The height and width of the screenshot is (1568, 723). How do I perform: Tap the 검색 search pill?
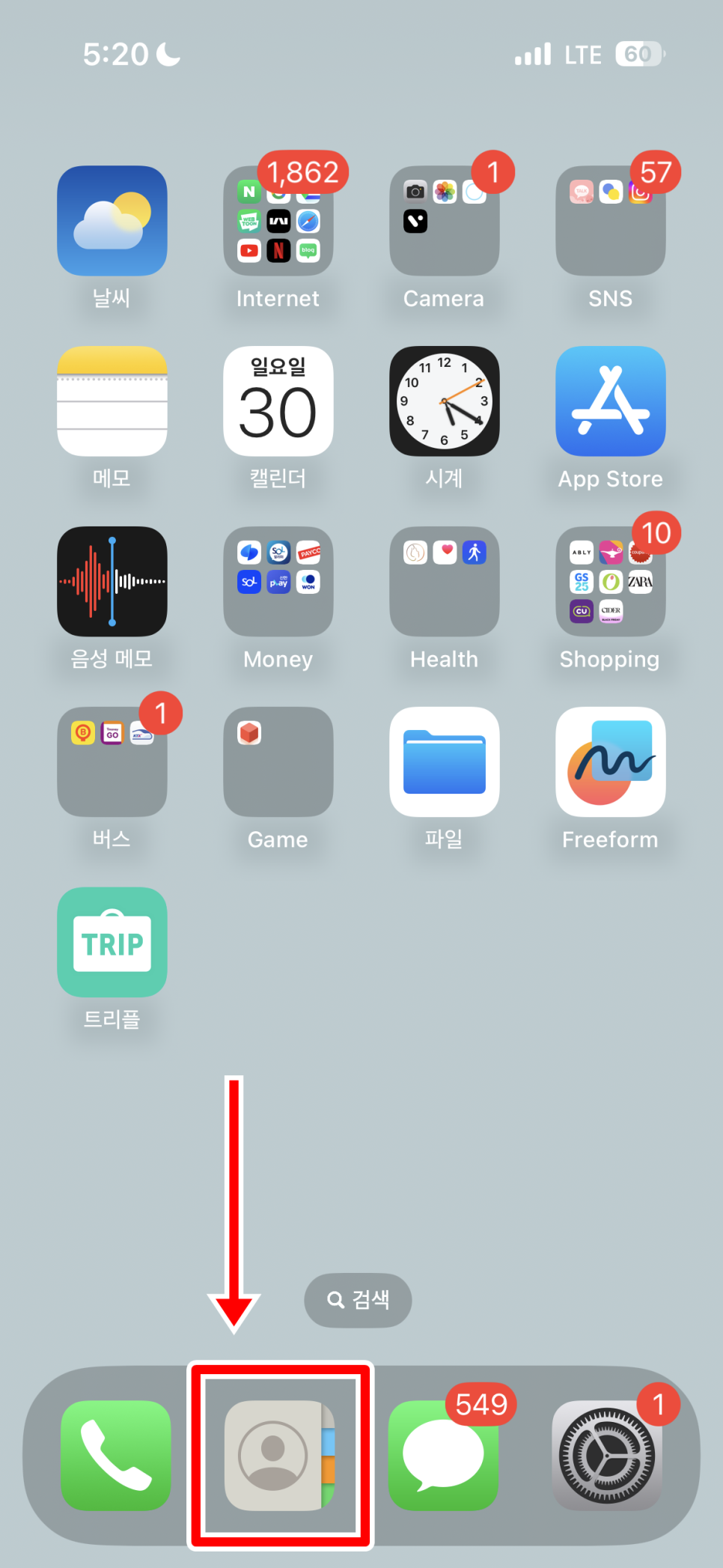pyautogui.click(x=358, y=1300)
